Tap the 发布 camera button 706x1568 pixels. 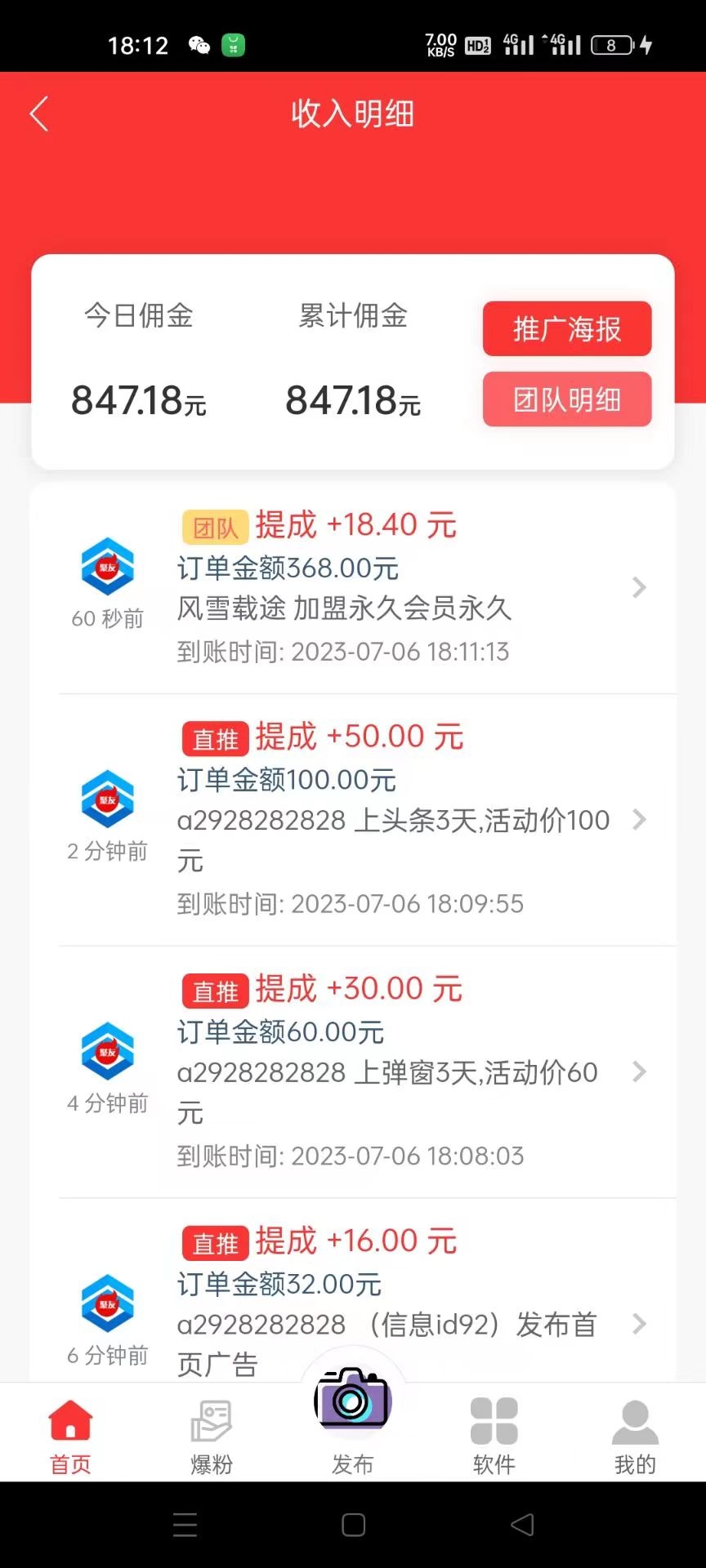click(352, 1403)
